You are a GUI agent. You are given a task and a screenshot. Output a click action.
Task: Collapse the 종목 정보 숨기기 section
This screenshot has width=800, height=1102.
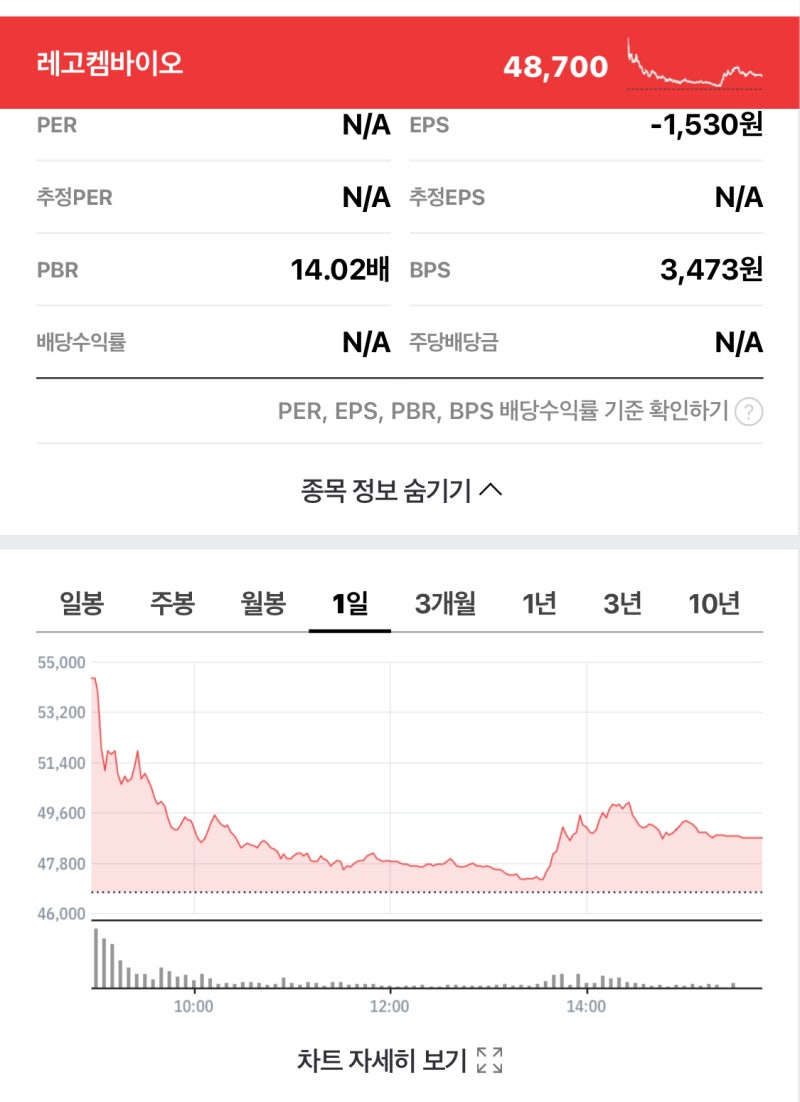400,489
